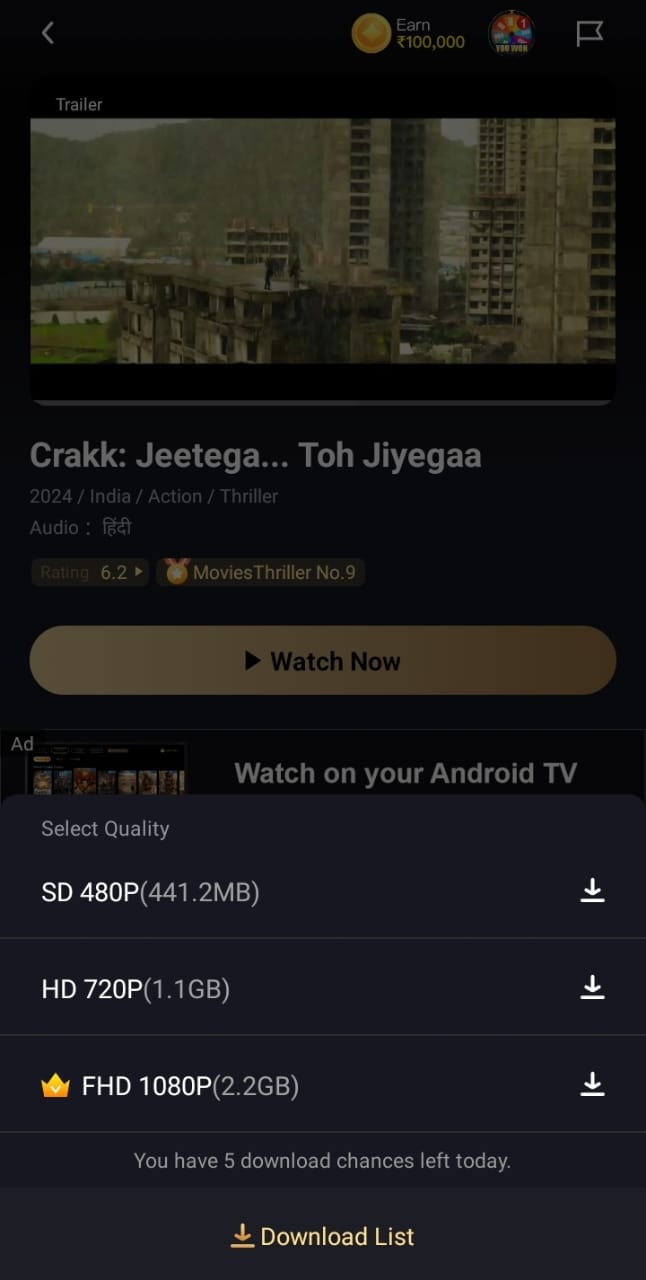The image size is (646, 1280).
Task: Open the Android TV ad banner
Action: [323, 763]
